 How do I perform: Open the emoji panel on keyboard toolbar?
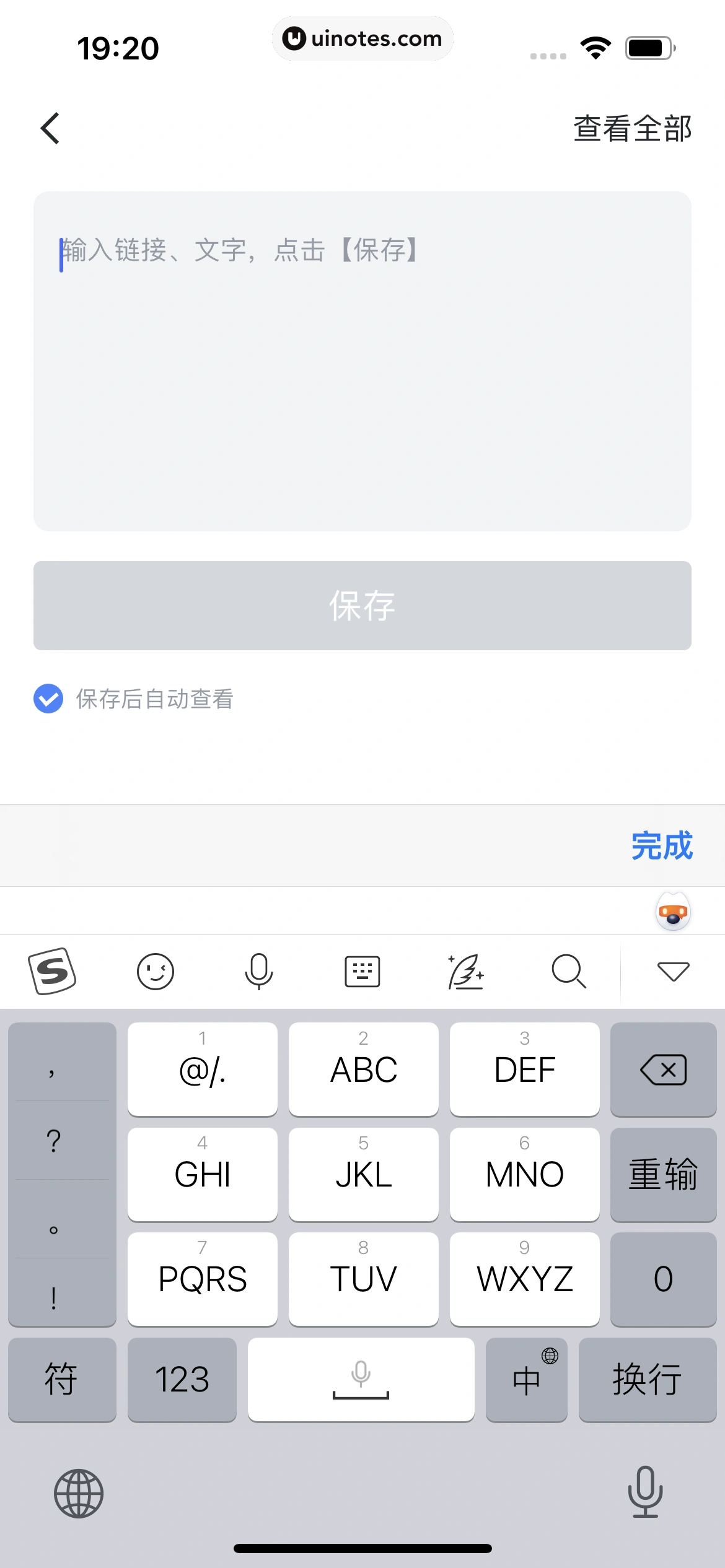[x=155, y=971]
